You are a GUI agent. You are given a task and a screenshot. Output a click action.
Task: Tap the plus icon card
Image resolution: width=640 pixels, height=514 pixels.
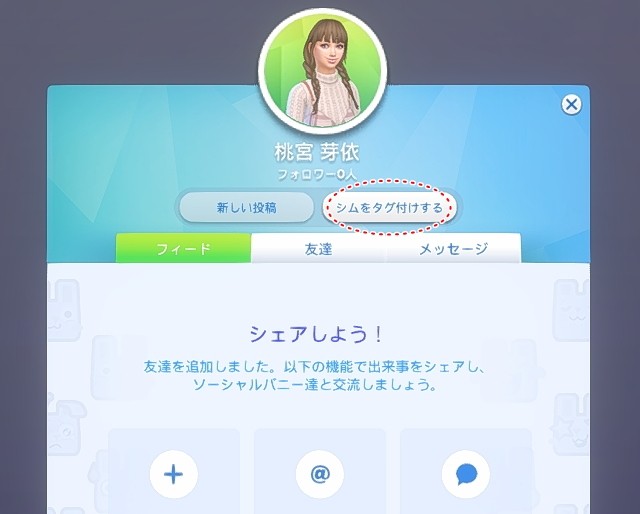coord(174,473)
